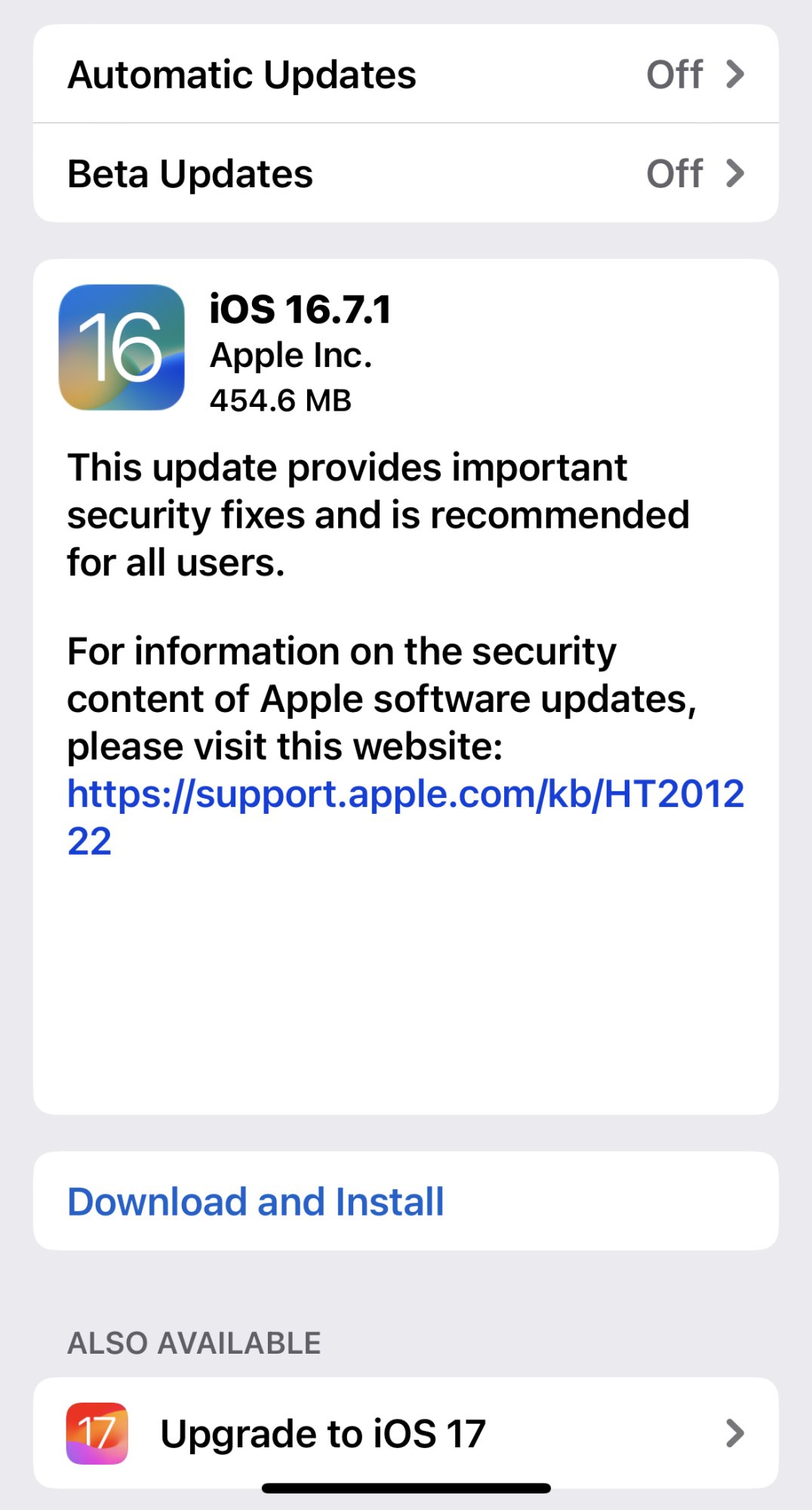812x1510 pixels.
Task: Open Upgrade to iOS 17
Action: (406, 1433)
